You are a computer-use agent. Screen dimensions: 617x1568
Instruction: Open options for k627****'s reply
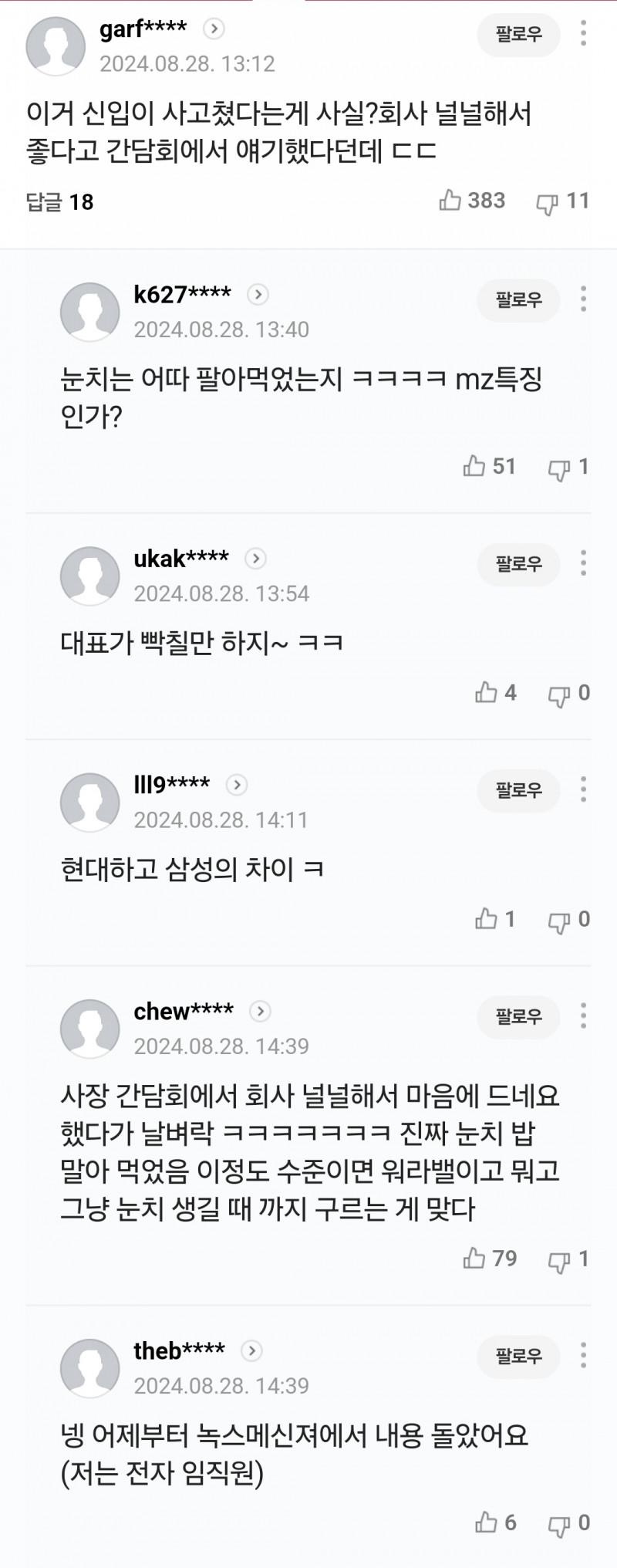point(584,299)
